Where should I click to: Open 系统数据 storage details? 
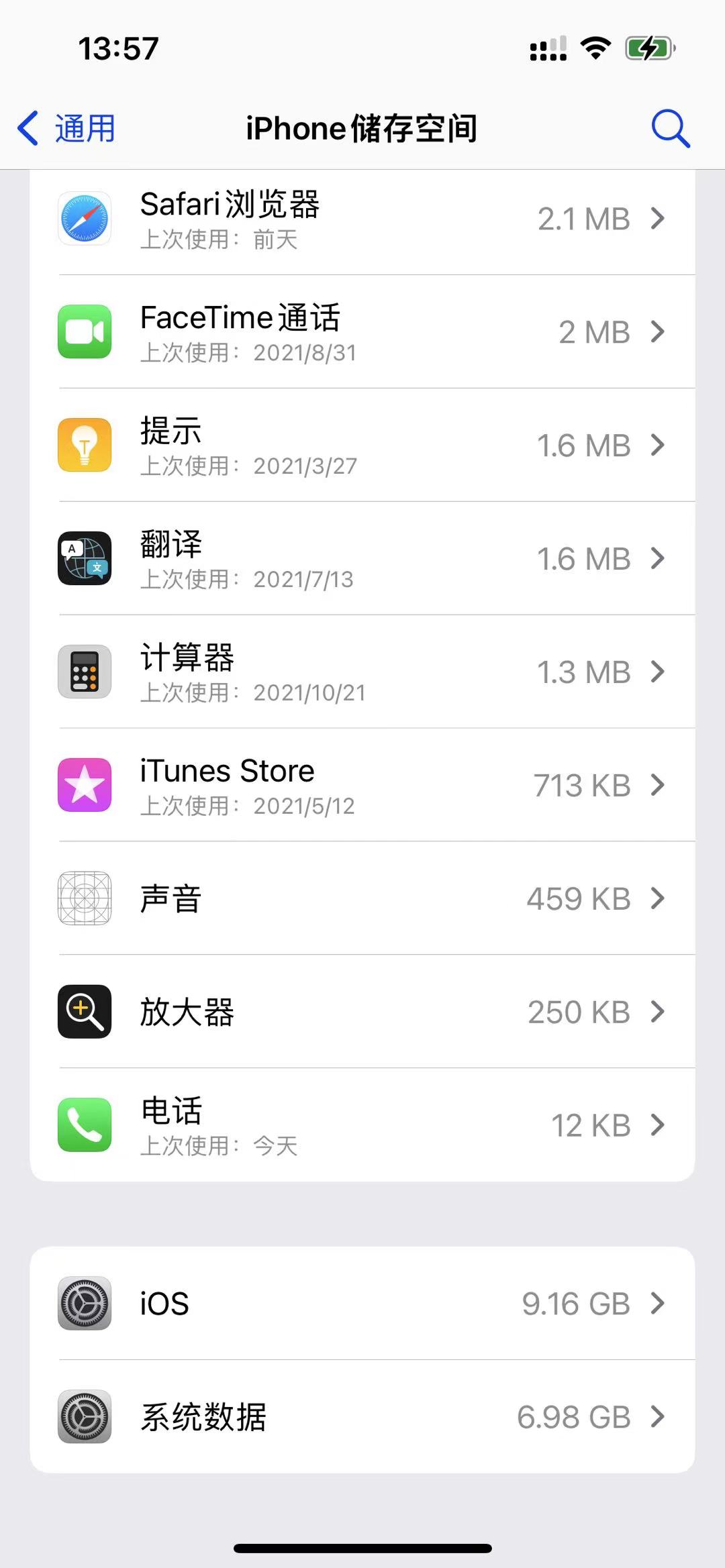click(x=362, y=1417)
